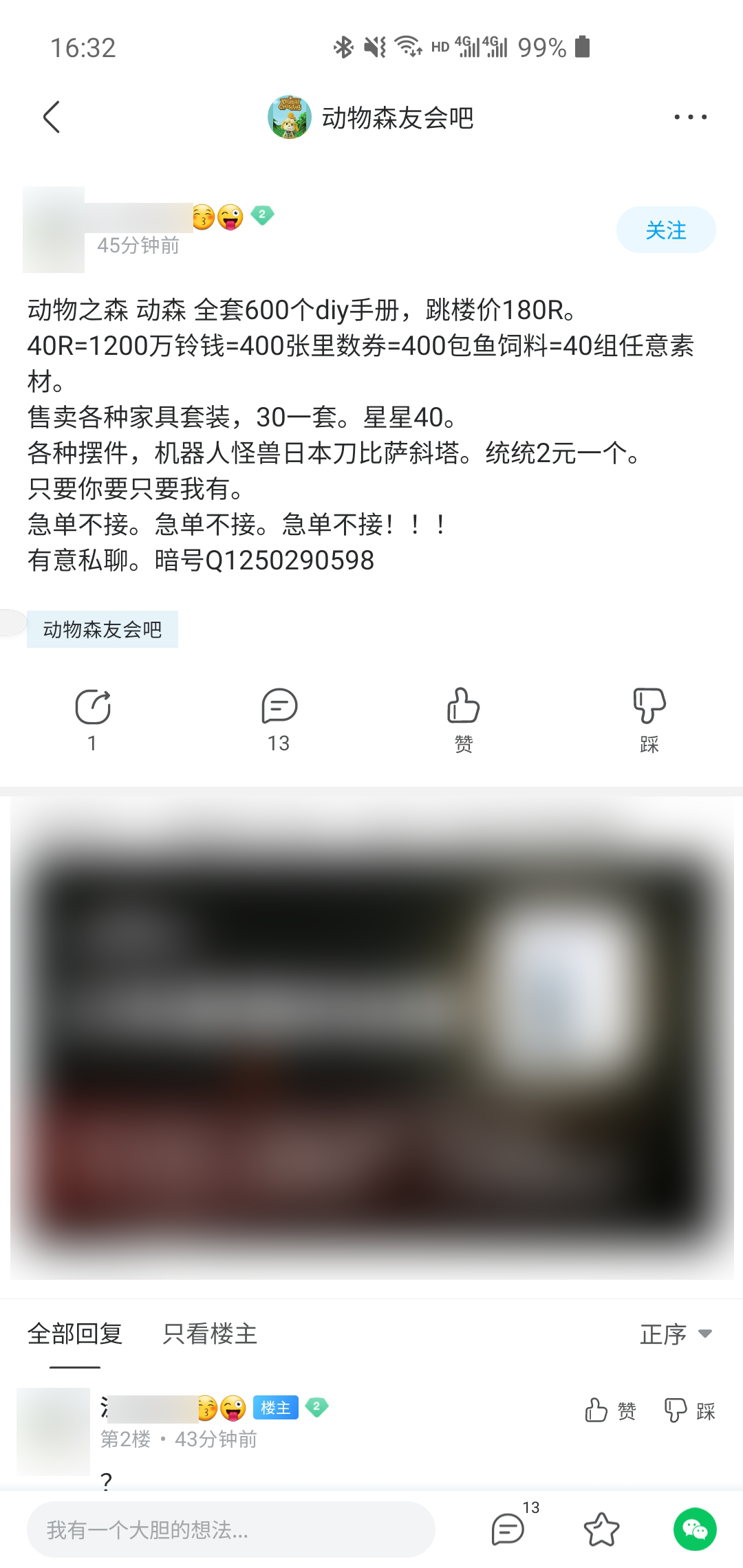Bookmark the post with the star icon

601,1529
